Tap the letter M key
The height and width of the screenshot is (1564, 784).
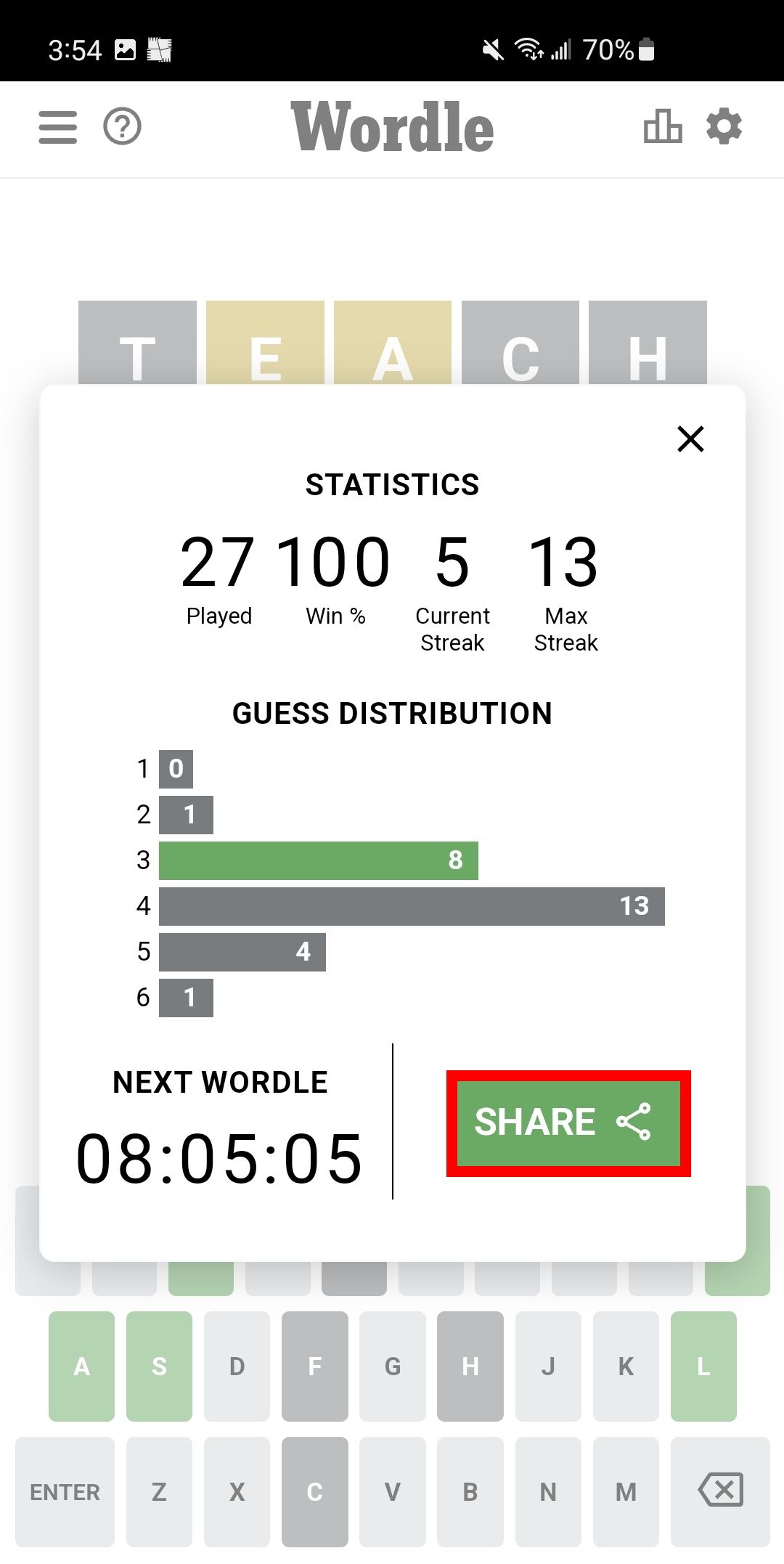626,1492
